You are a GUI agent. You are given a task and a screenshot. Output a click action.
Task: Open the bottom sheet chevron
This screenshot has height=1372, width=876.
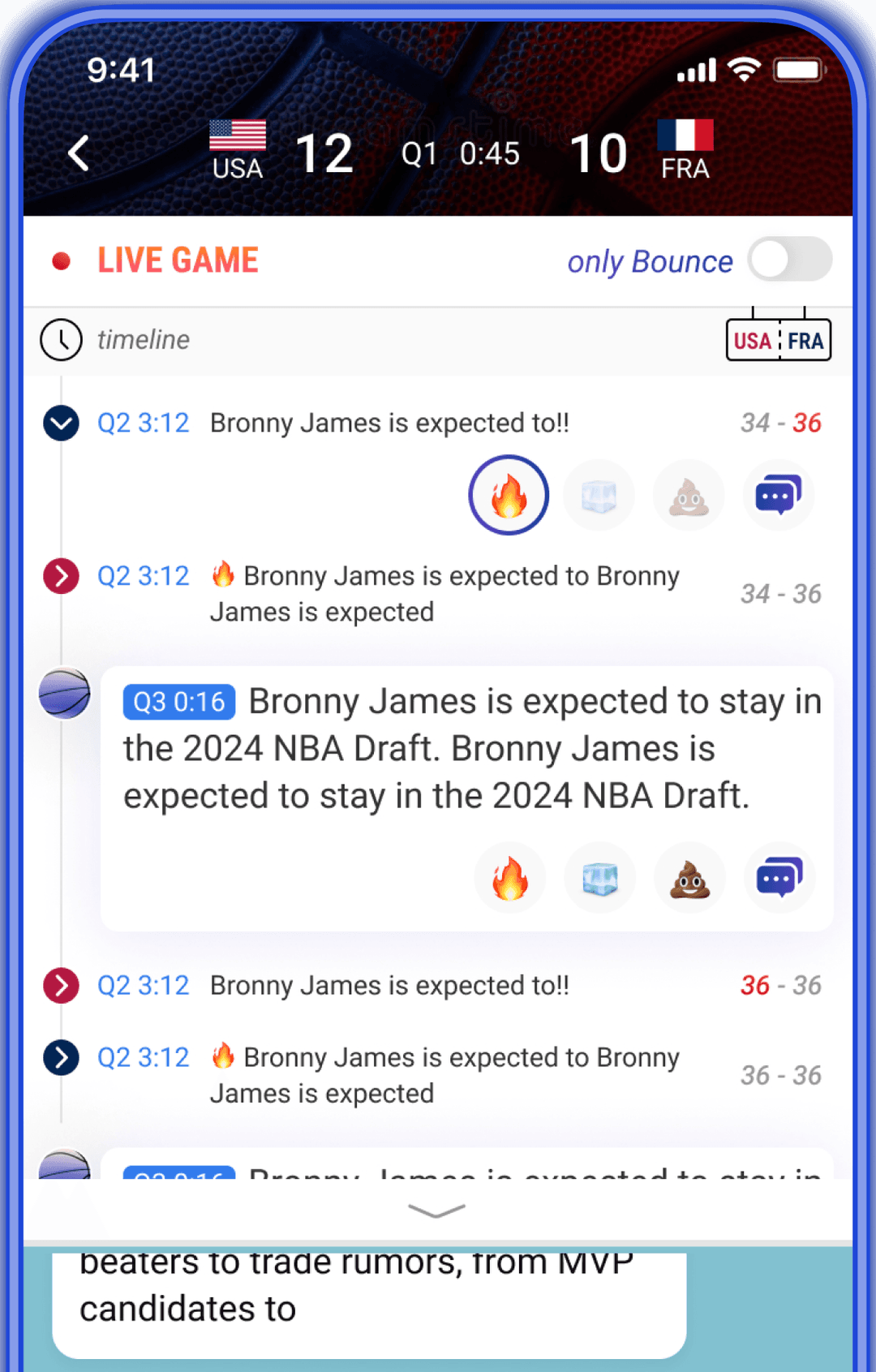tap(437, 1211)
